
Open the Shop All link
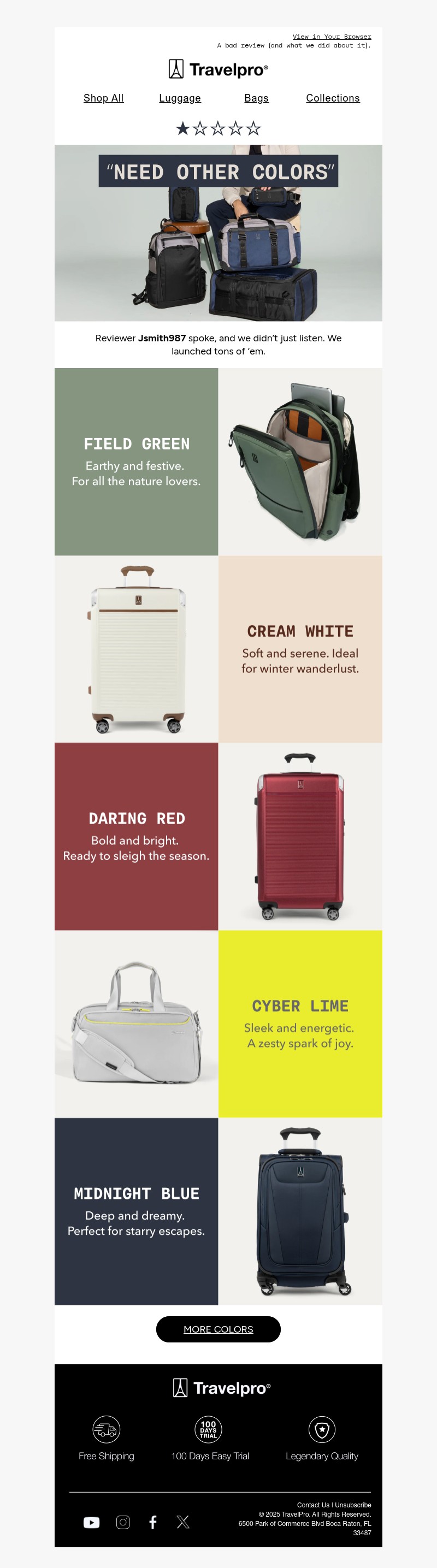(x=103, y=98)
